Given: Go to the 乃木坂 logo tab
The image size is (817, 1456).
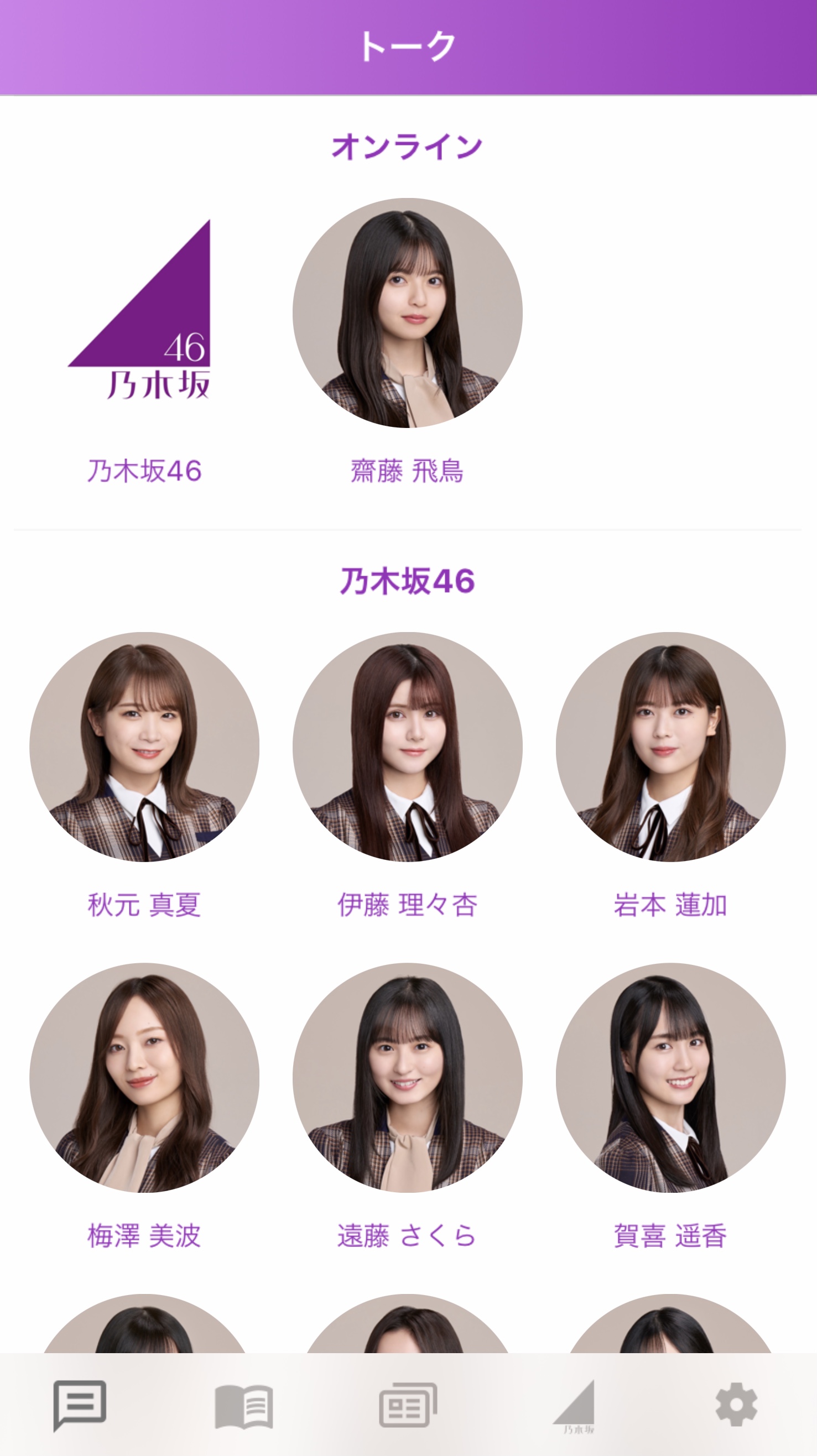Looking at the screenshot, I should 574,1405.
